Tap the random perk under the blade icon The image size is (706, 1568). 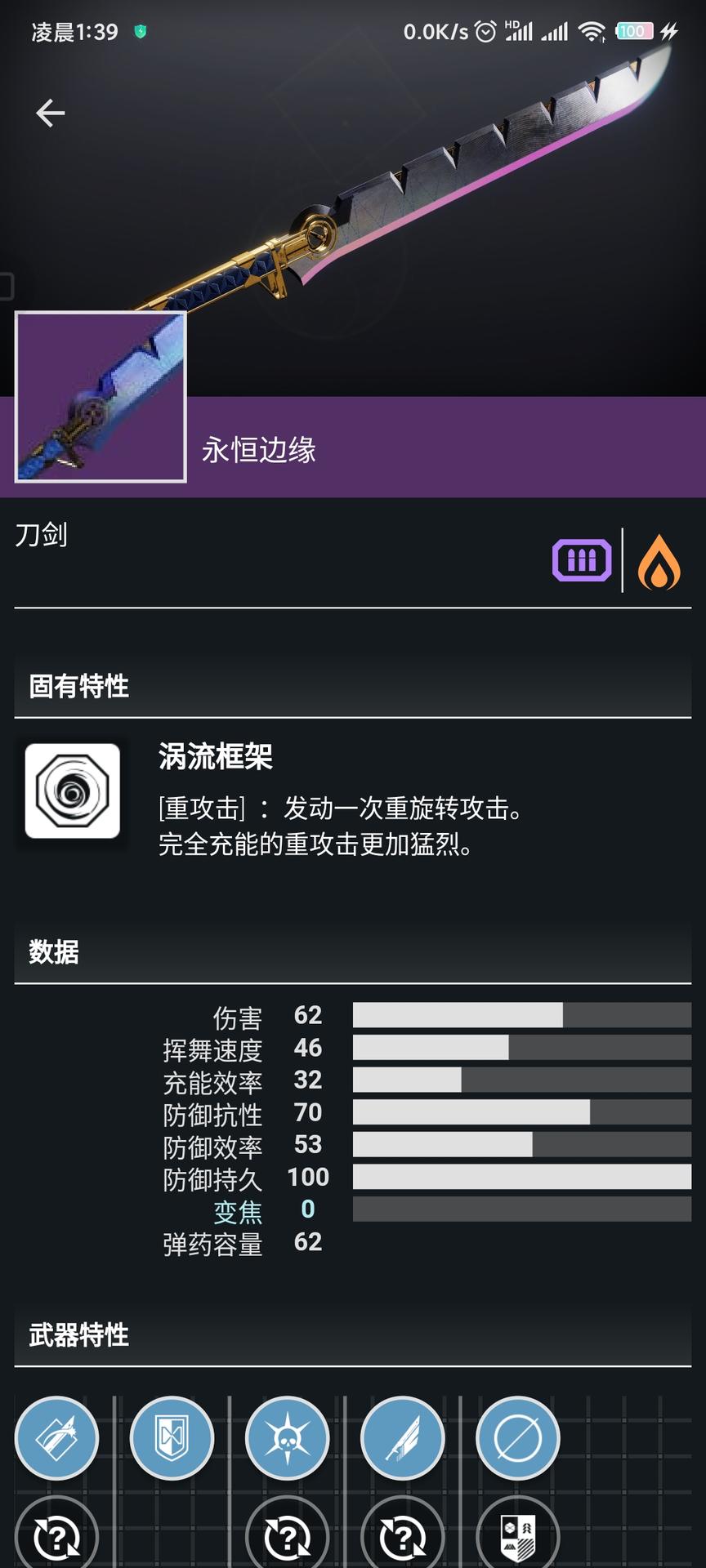56,1537
